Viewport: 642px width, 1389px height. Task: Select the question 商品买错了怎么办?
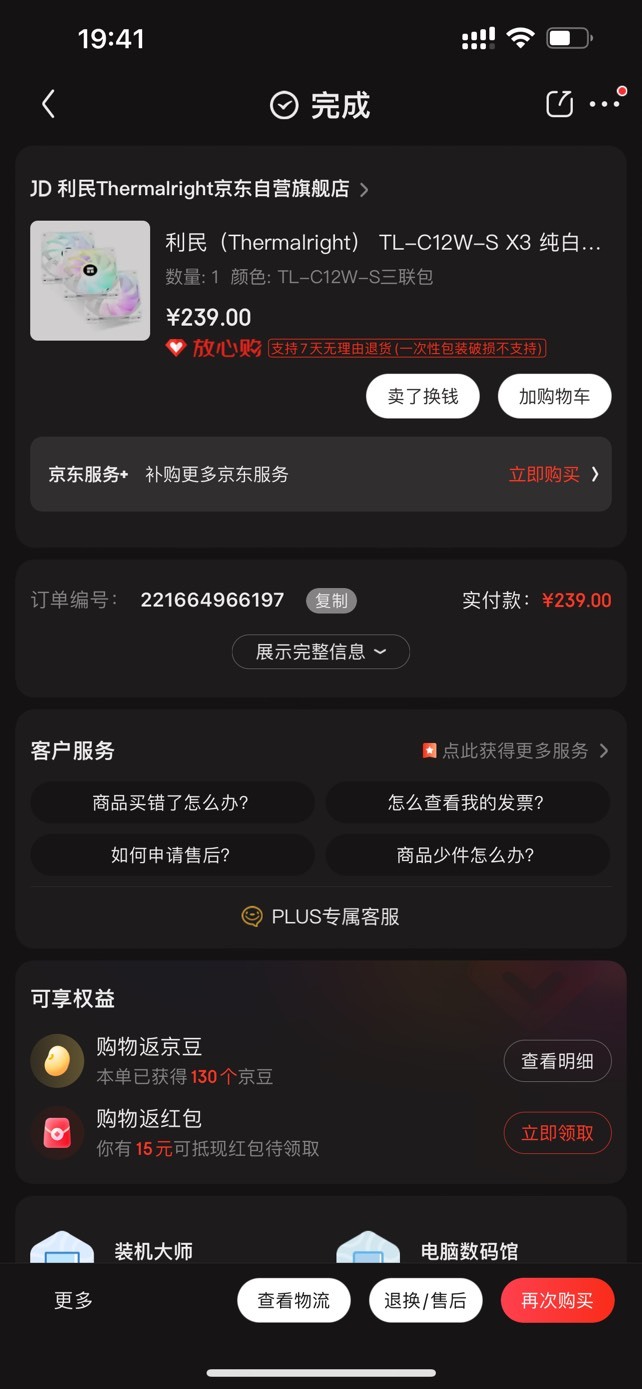click(x=172, y=803)
